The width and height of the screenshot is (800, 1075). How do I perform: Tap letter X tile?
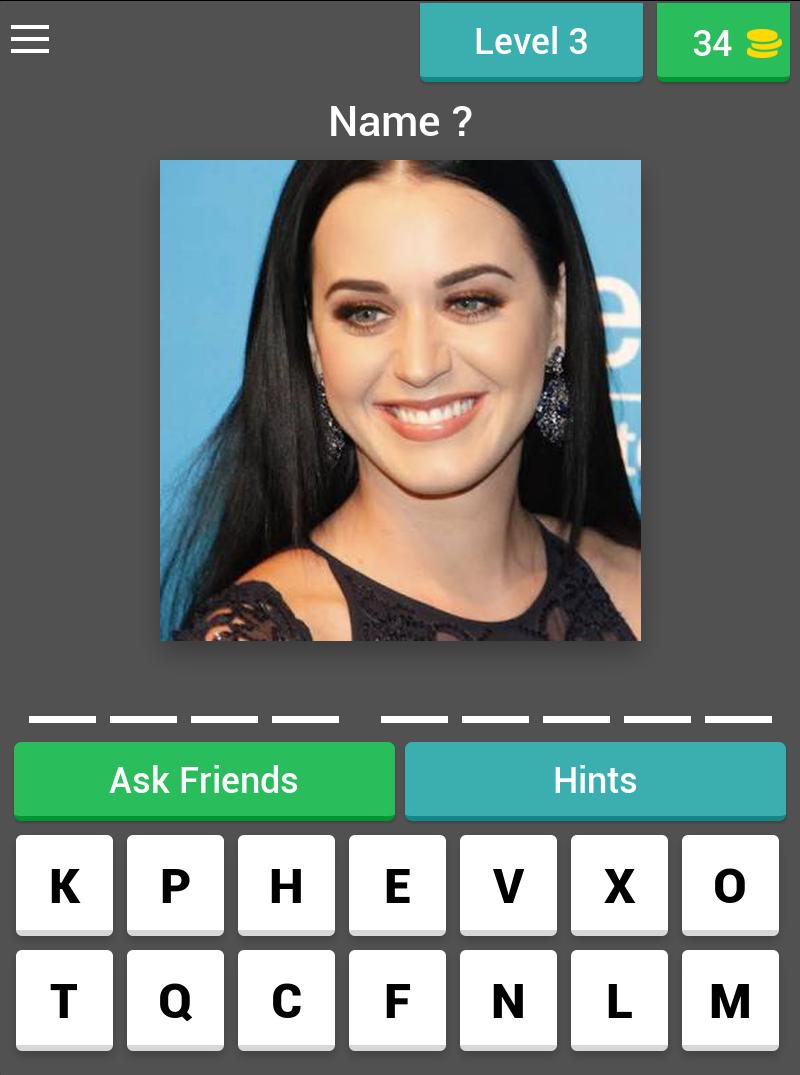[x=619, y=885]
